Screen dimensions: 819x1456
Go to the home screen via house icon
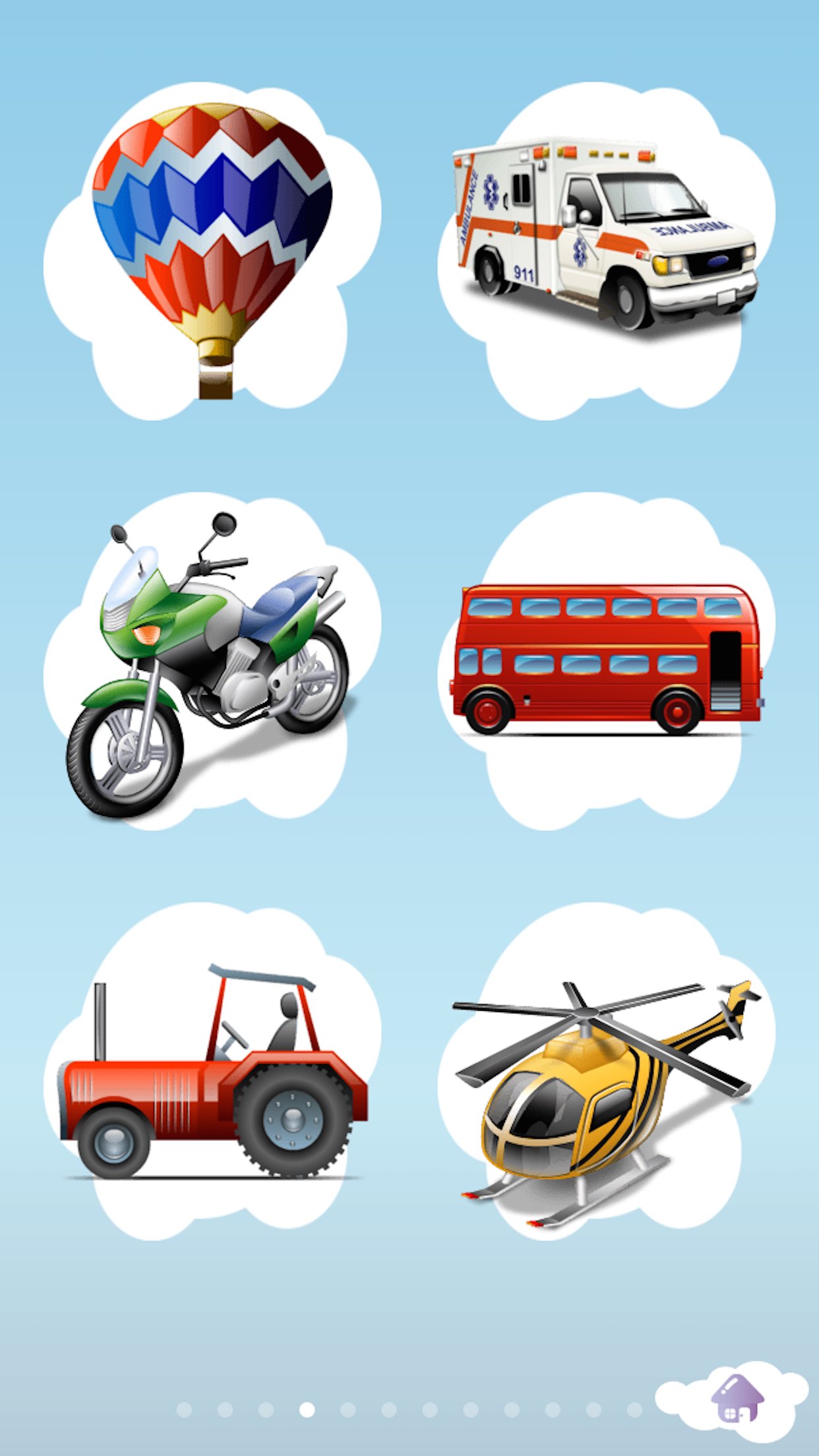tap(737, 1397)
